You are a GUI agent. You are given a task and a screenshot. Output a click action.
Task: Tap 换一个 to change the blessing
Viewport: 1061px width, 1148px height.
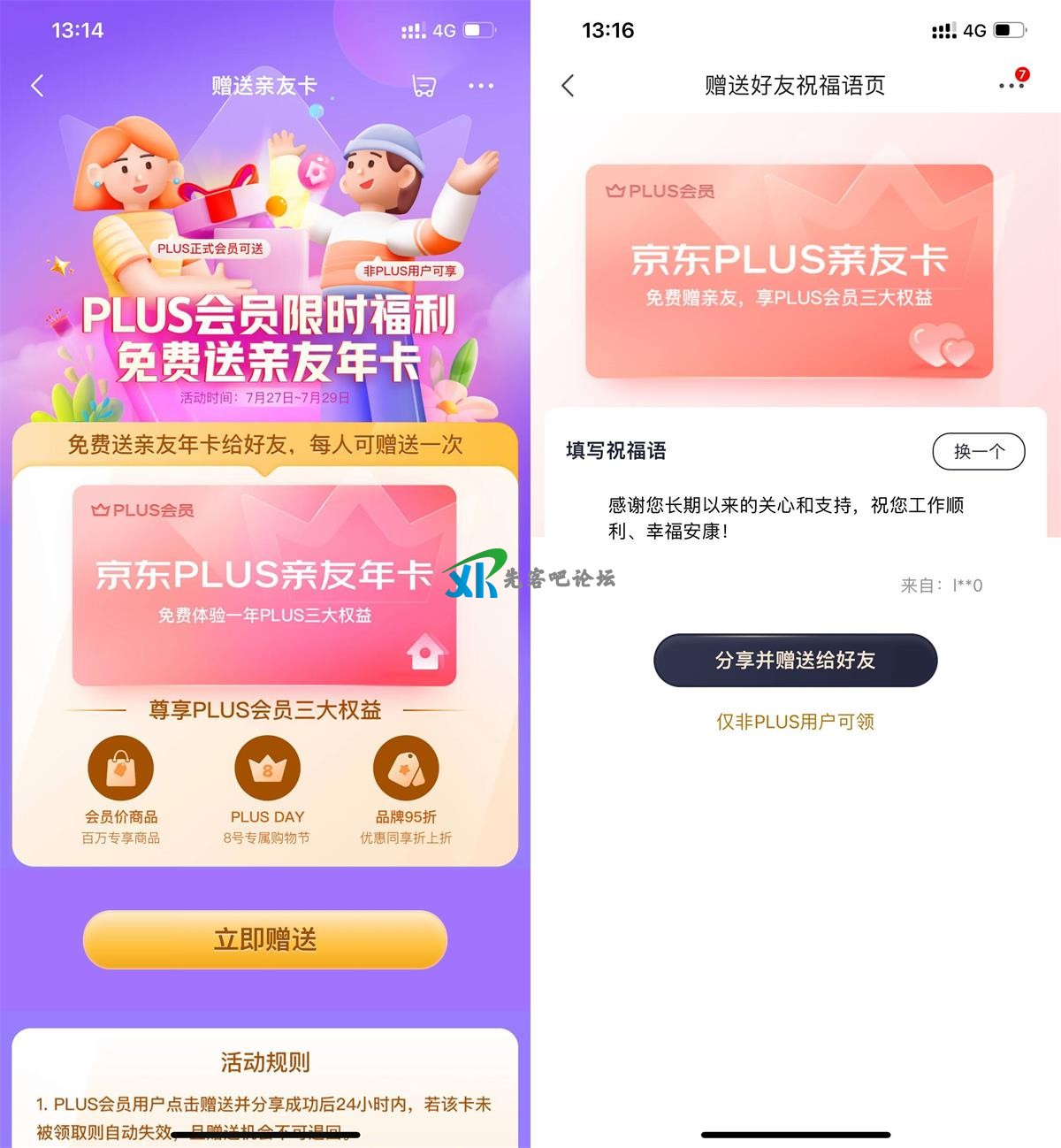(x=979, y=451)
